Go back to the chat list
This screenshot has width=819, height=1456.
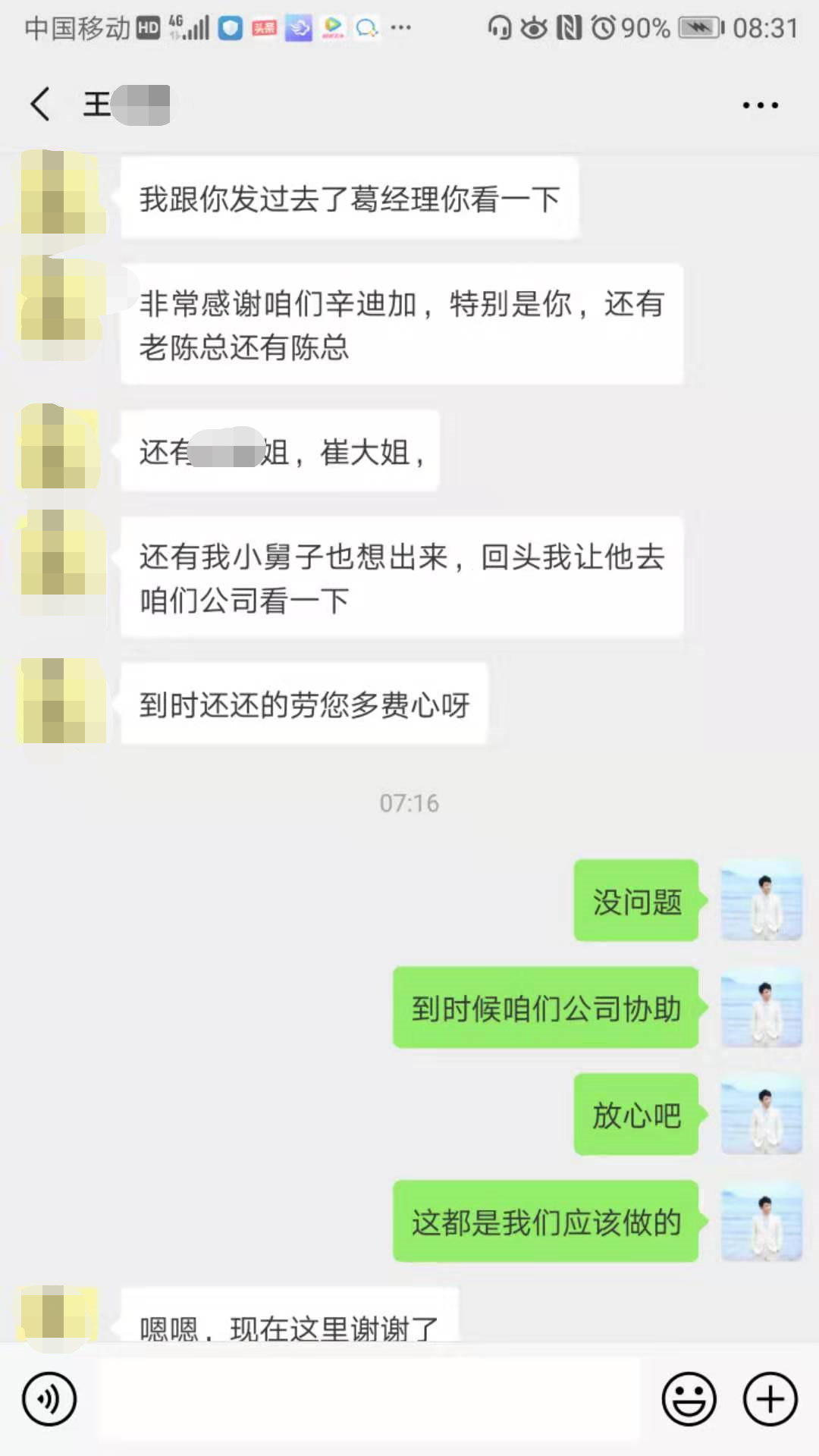point(40,104)
